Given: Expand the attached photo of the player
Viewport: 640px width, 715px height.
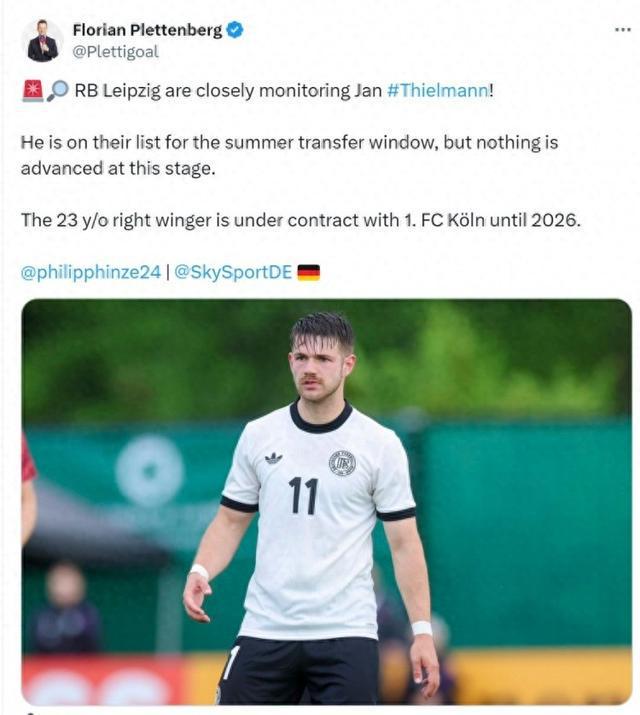Looking at the screenshot, I should click(326, 500).
